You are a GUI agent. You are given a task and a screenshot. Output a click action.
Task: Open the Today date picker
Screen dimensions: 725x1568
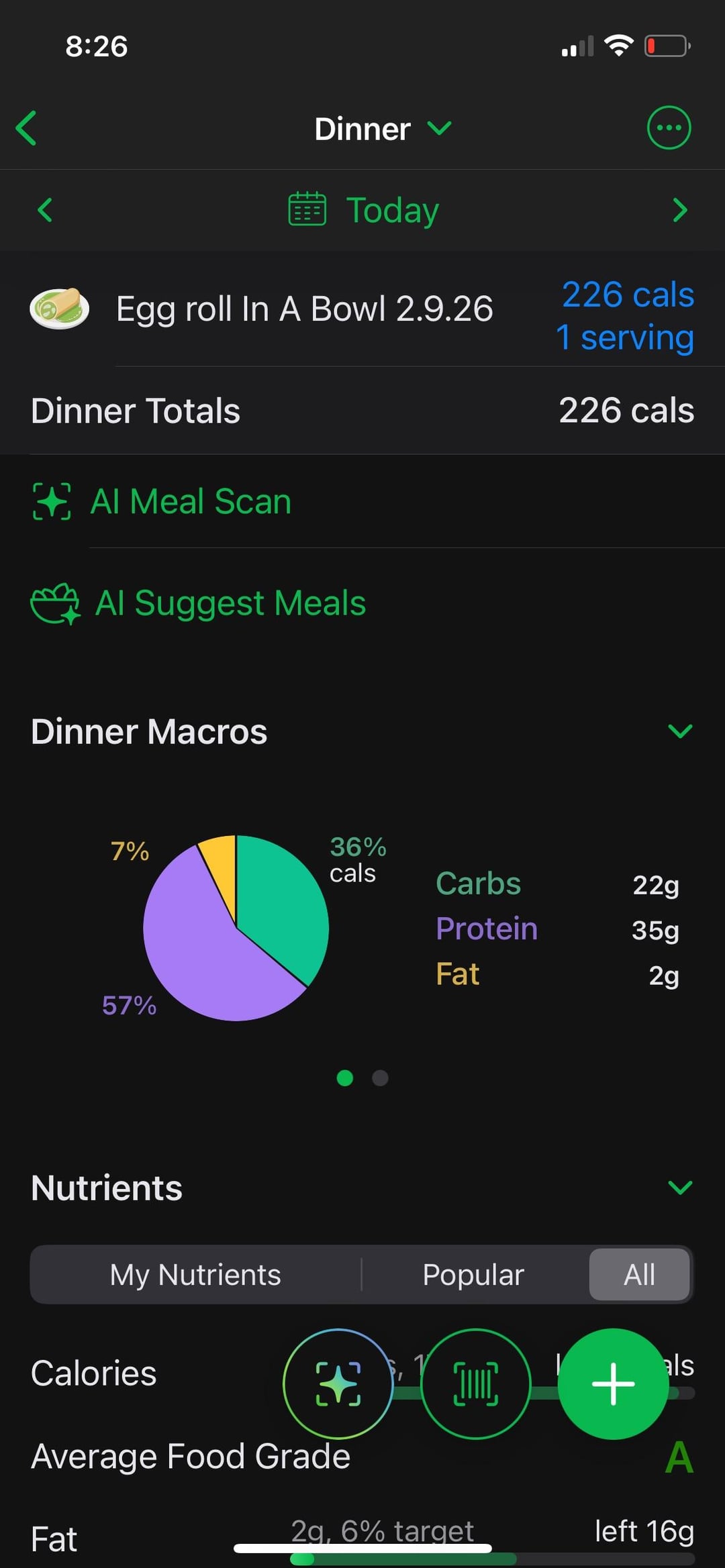click(364, 210)
